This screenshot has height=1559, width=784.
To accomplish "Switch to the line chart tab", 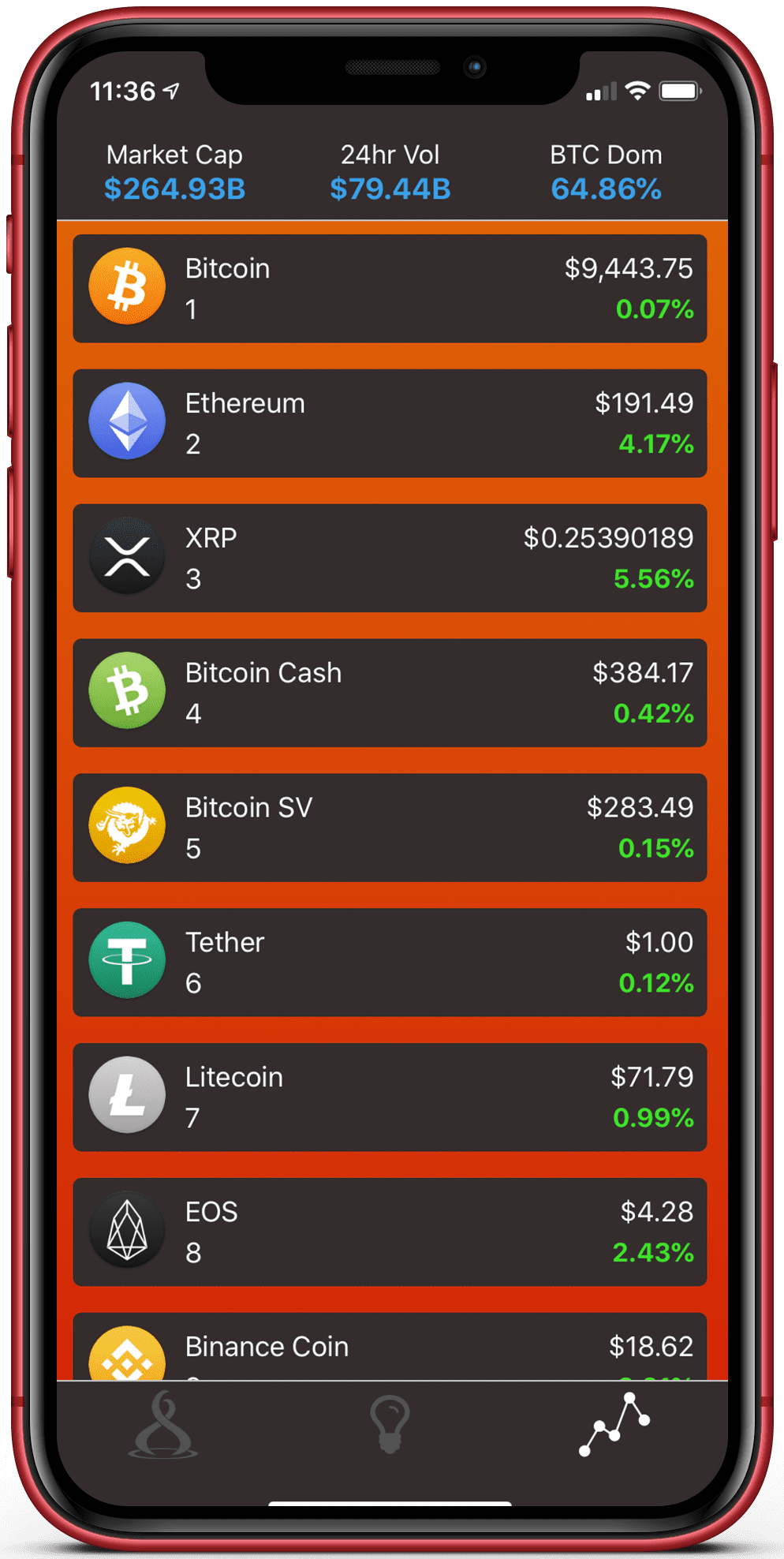I will click(614, 1425).
